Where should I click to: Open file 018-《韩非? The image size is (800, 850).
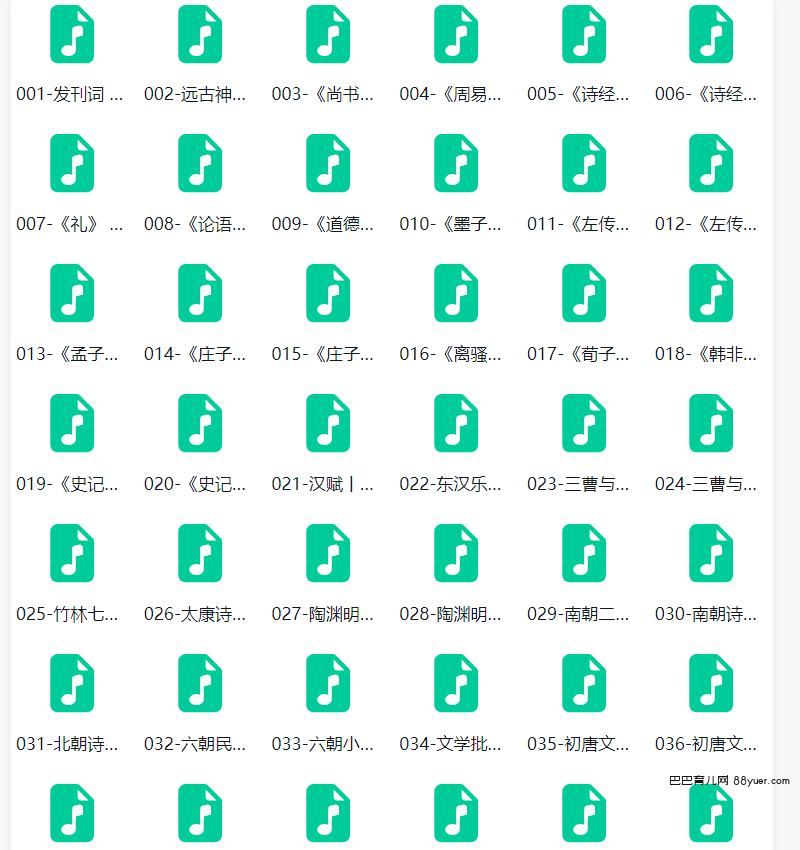[711, 293]
